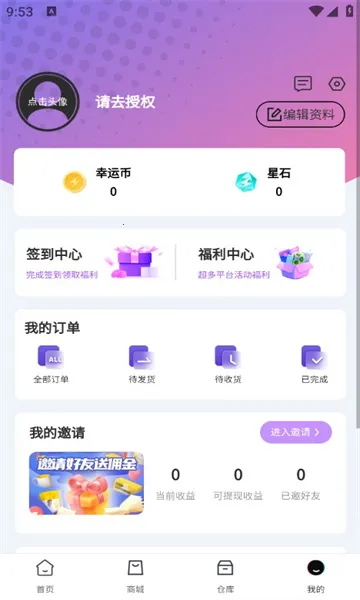Tap the 编辑资料 edit profile button
The image size is (360, 600).
(300, 114)
